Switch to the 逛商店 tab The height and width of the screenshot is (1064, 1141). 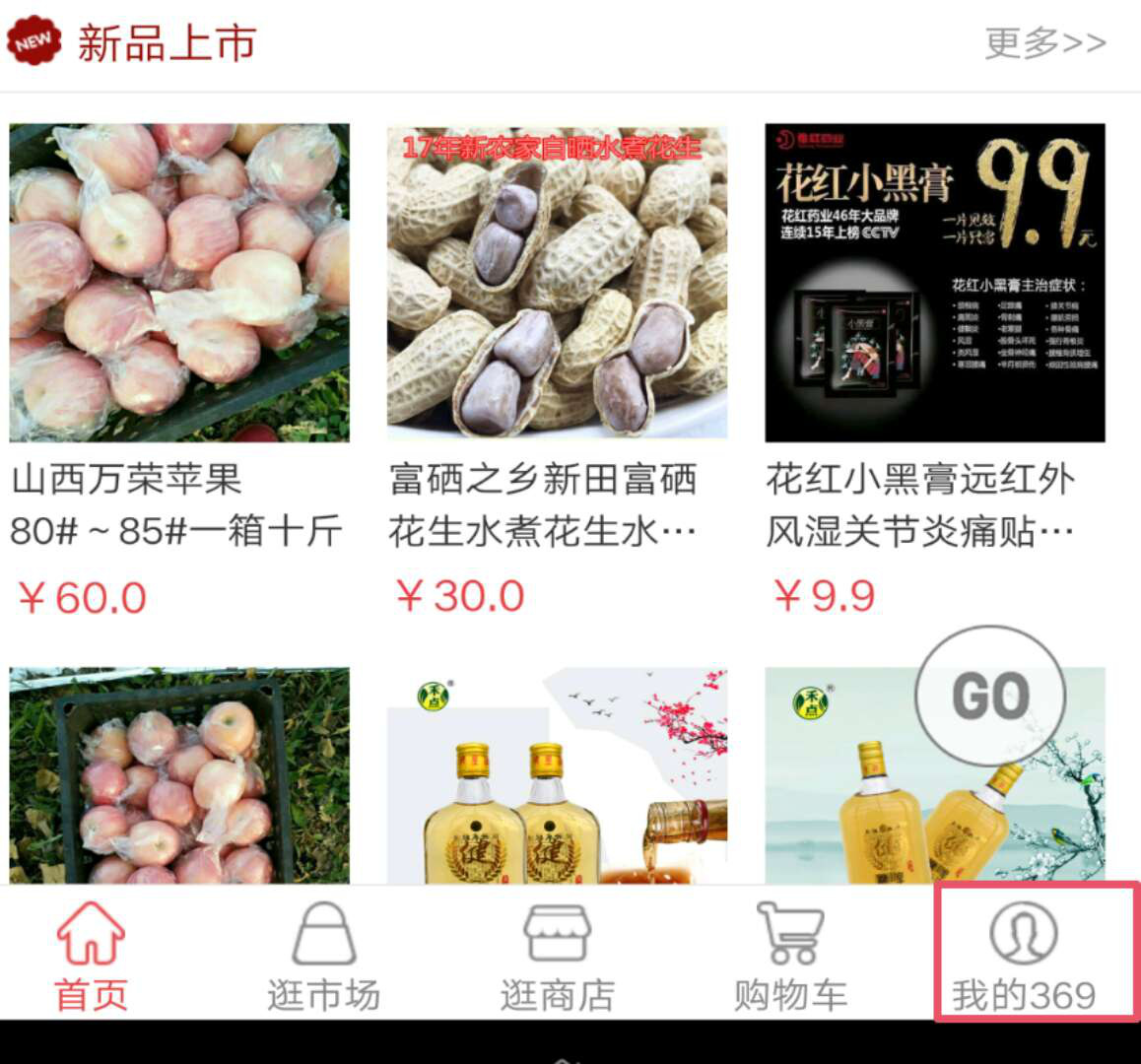pyautogui.click(x=557, y=956)
